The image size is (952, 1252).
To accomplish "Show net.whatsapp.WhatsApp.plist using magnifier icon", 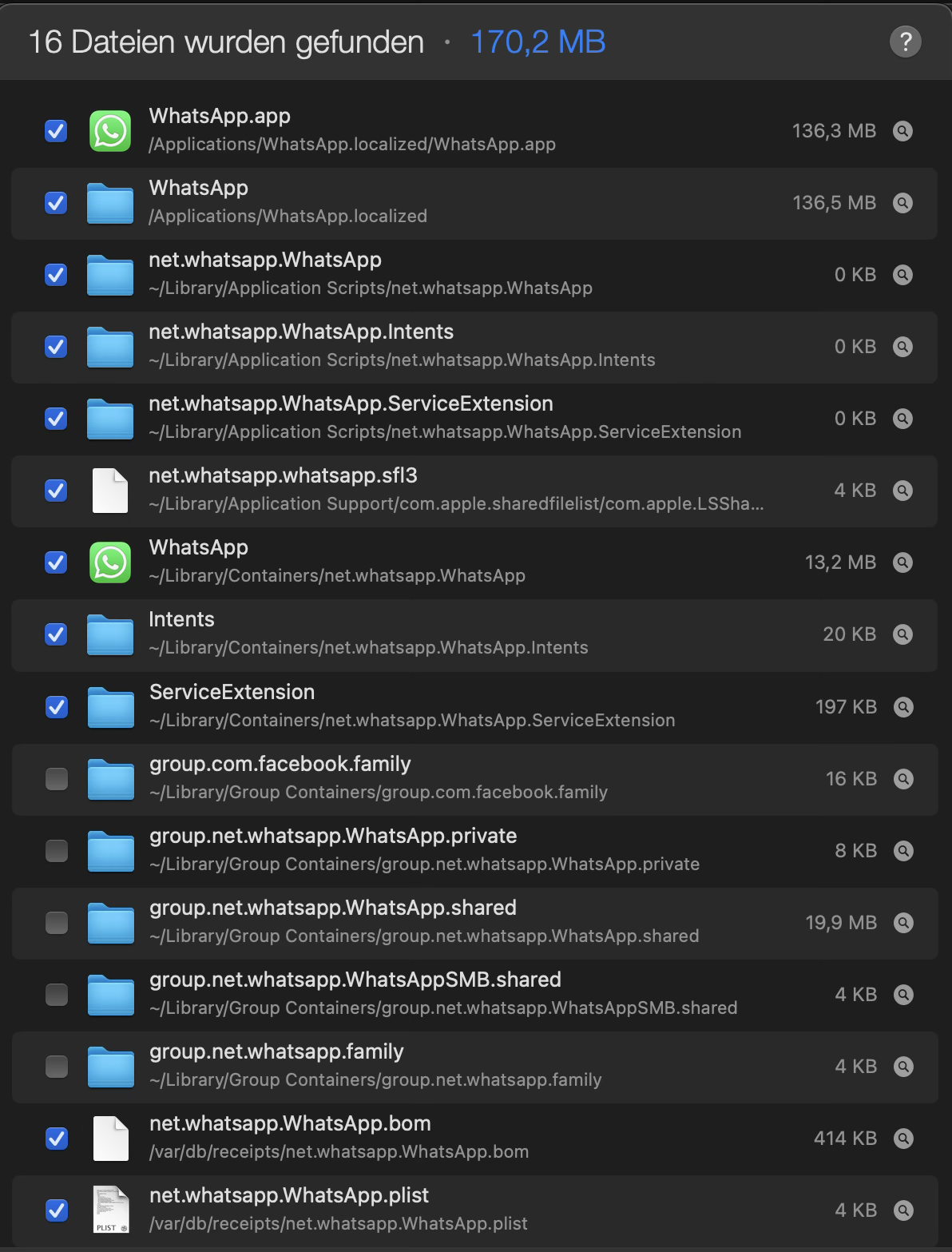I will [x=903, y=1210].
